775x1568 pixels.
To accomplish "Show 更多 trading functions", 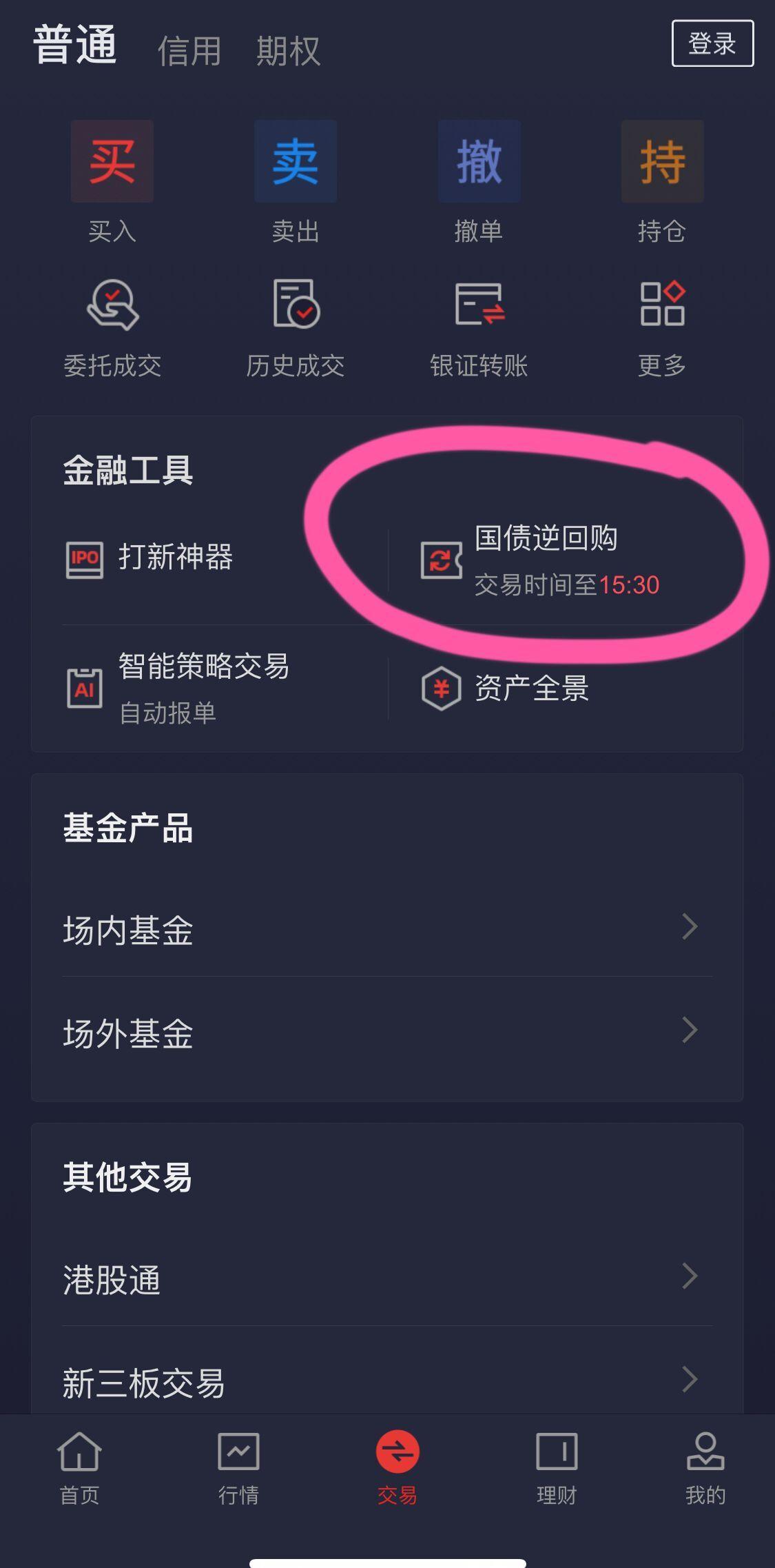I will pyautogui.click(x=662, y=327).
